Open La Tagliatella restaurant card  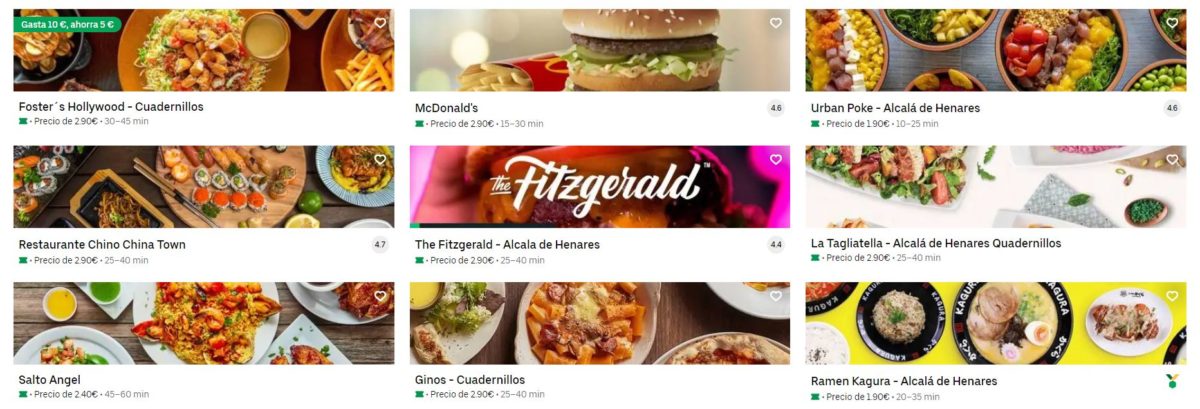[935, 244]
